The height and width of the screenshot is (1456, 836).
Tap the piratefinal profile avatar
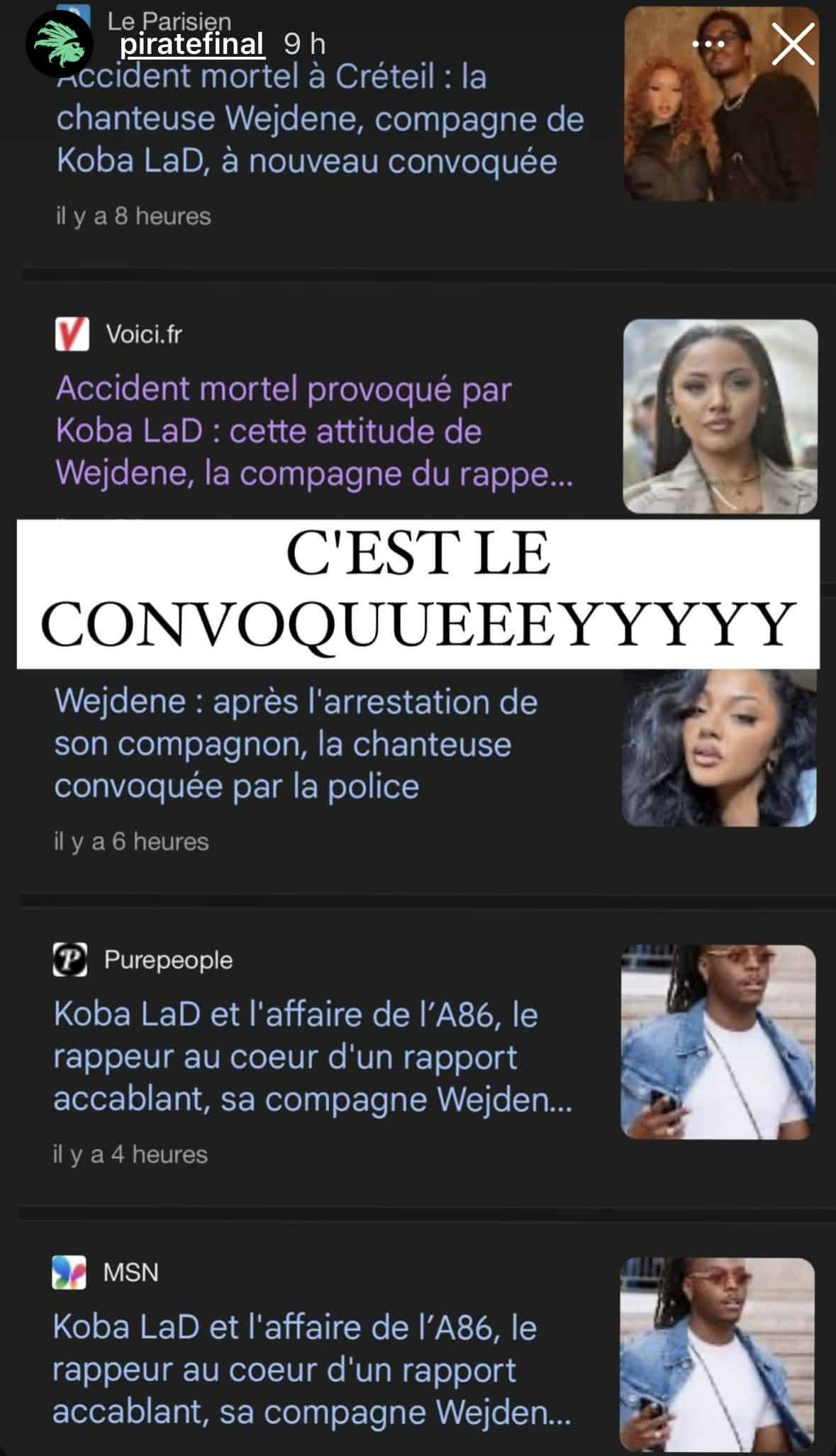[60, 45]
